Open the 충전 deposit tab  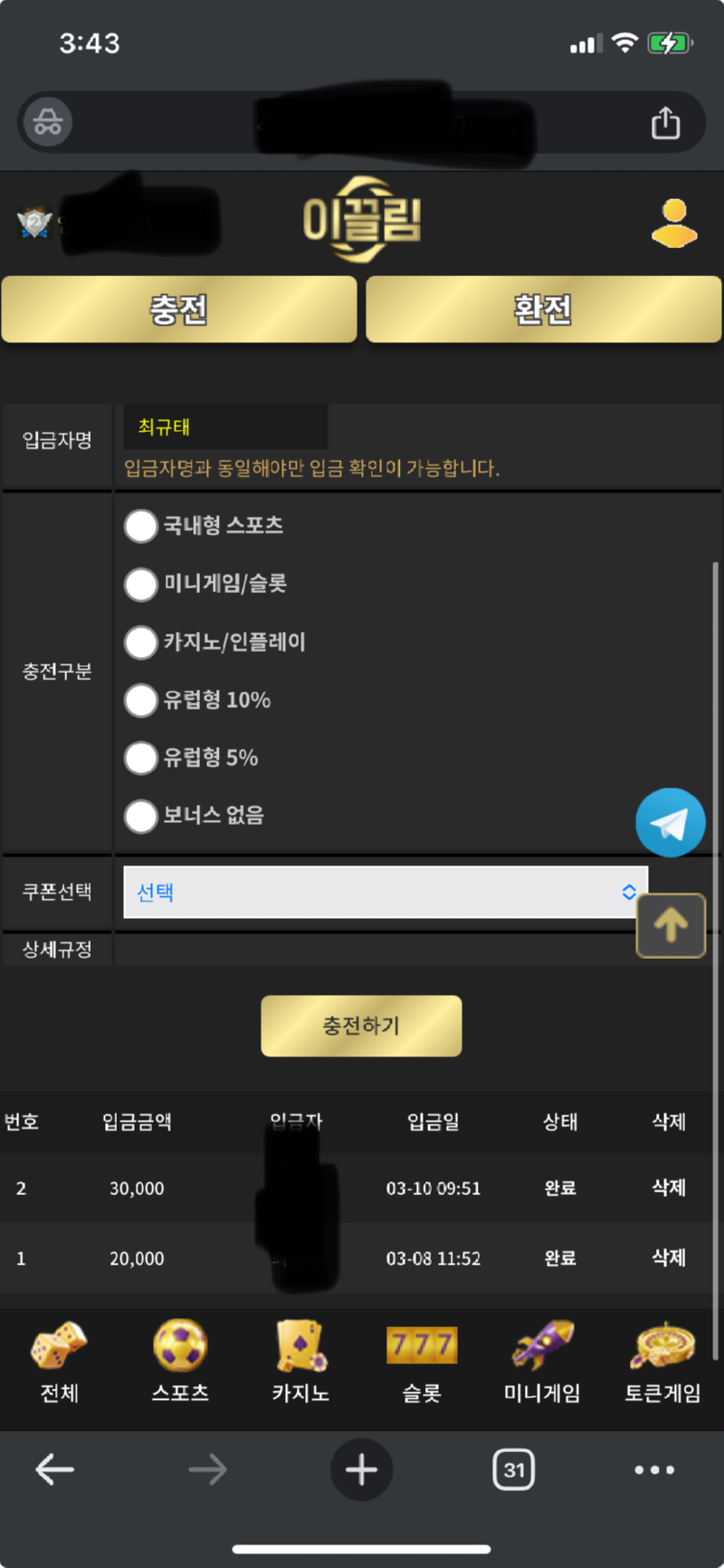tap(179, 310)
